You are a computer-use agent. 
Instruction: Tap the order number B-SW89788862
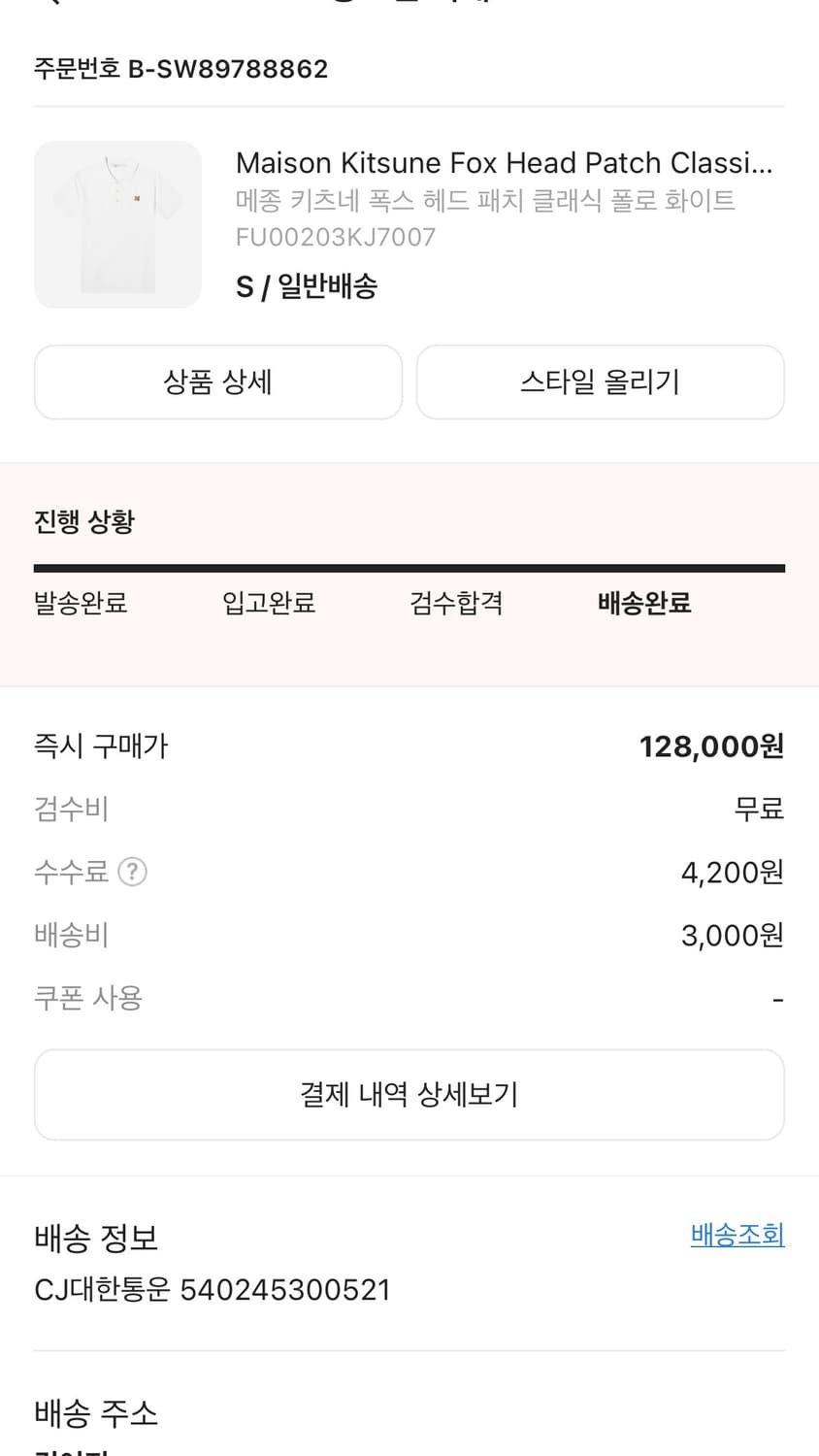[x=180, y=68]
